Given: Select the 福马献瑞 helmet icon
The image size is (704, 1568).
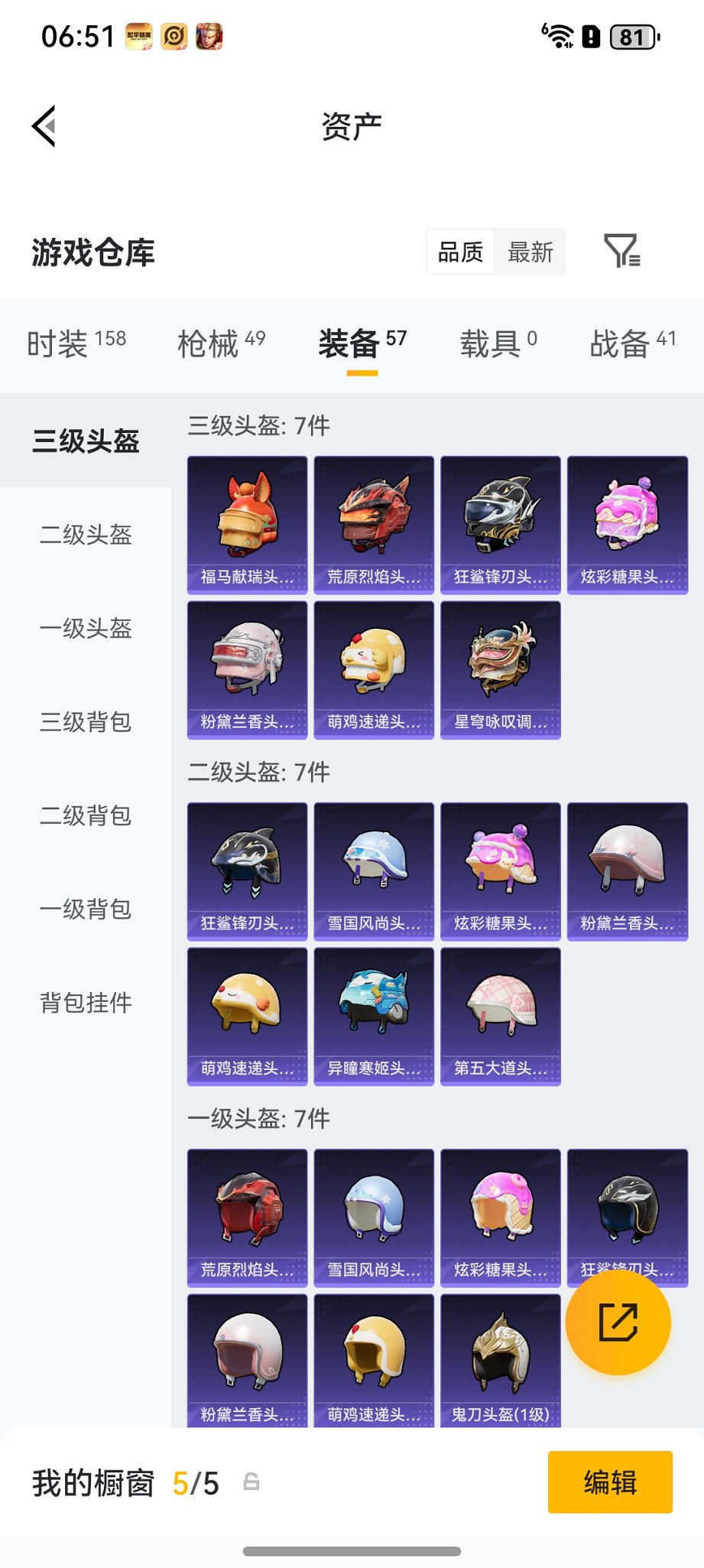Looking at the screenshot, I should (246, 522).
